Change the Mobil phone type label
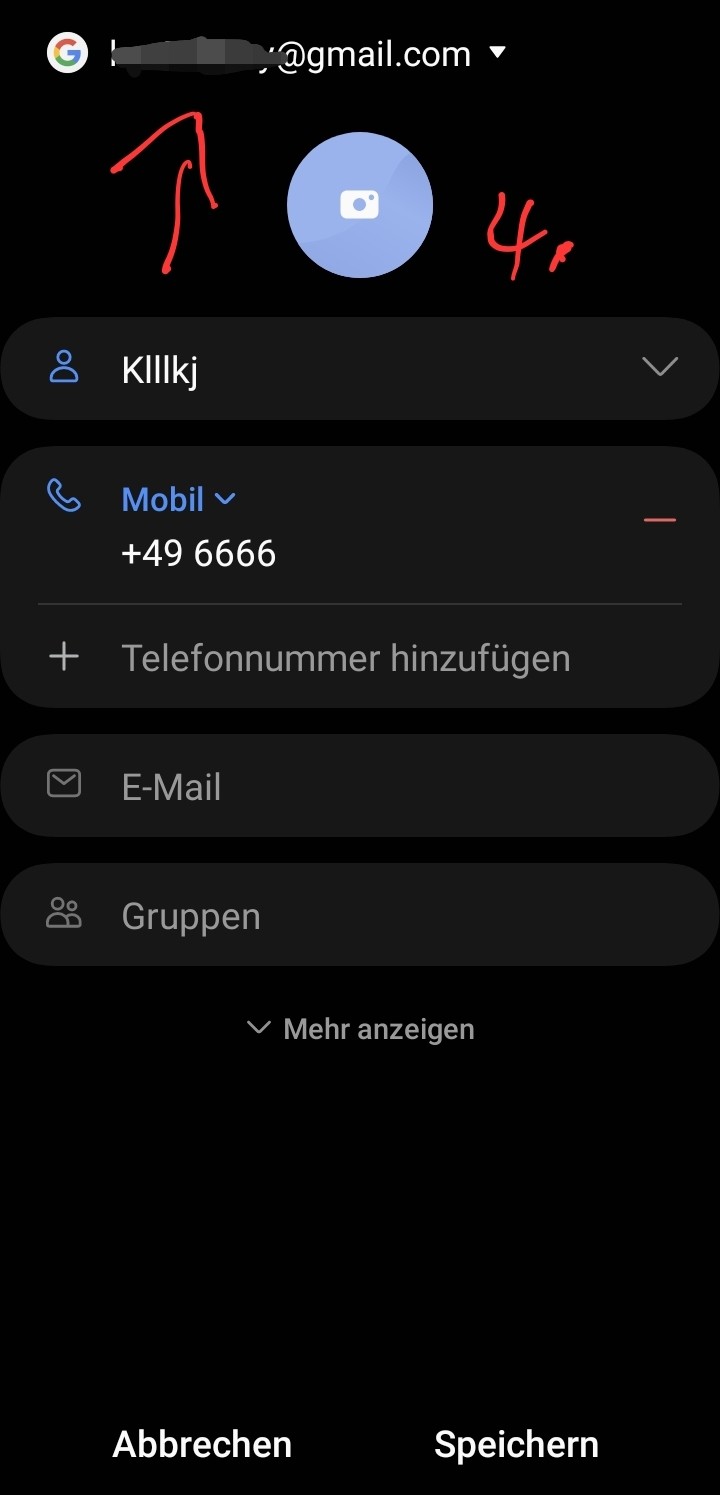The height and width of the screenshot is (1495, 720). (x=178, y=499)
